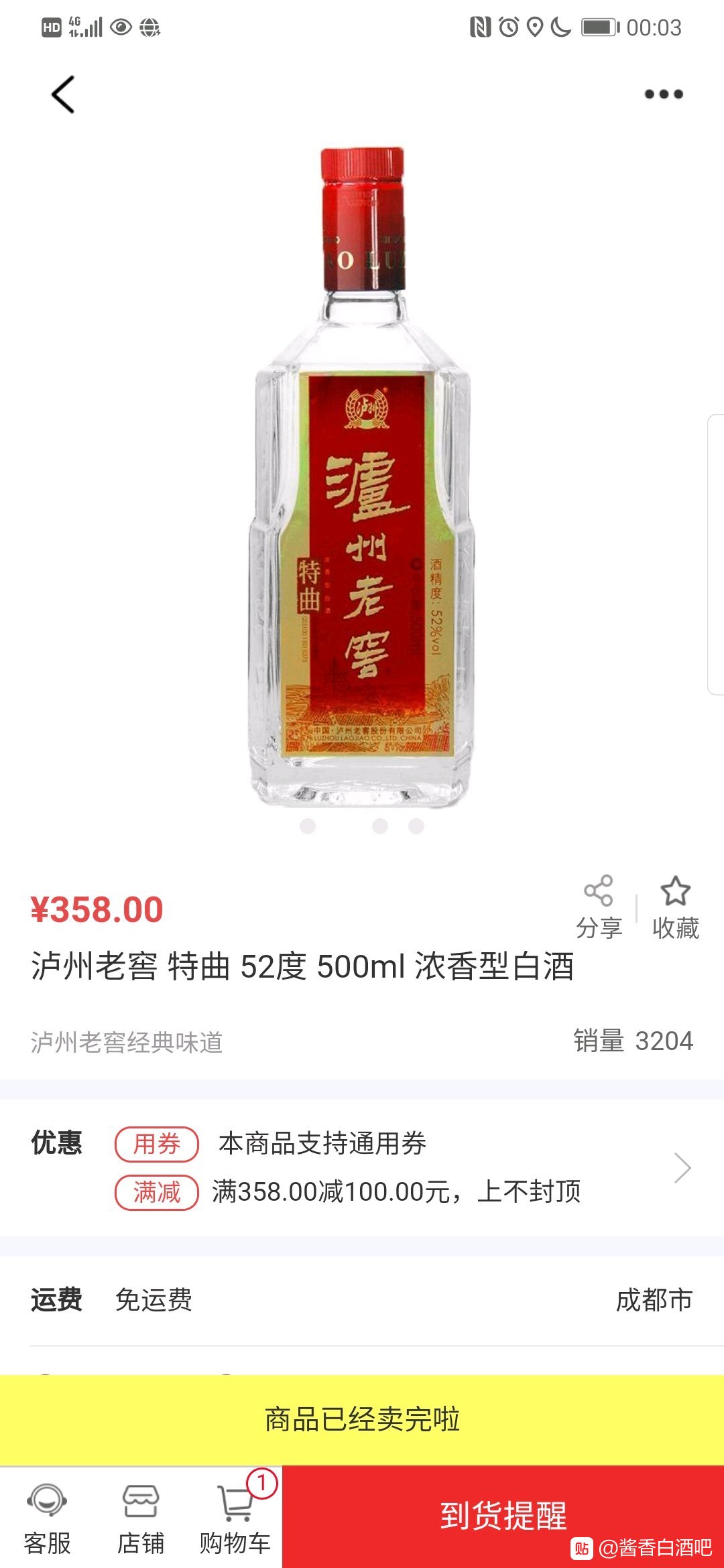This screenshot has height=1568, width=724.
Task: Open the three-dot overflow menu
Action: tap(664, 94)
